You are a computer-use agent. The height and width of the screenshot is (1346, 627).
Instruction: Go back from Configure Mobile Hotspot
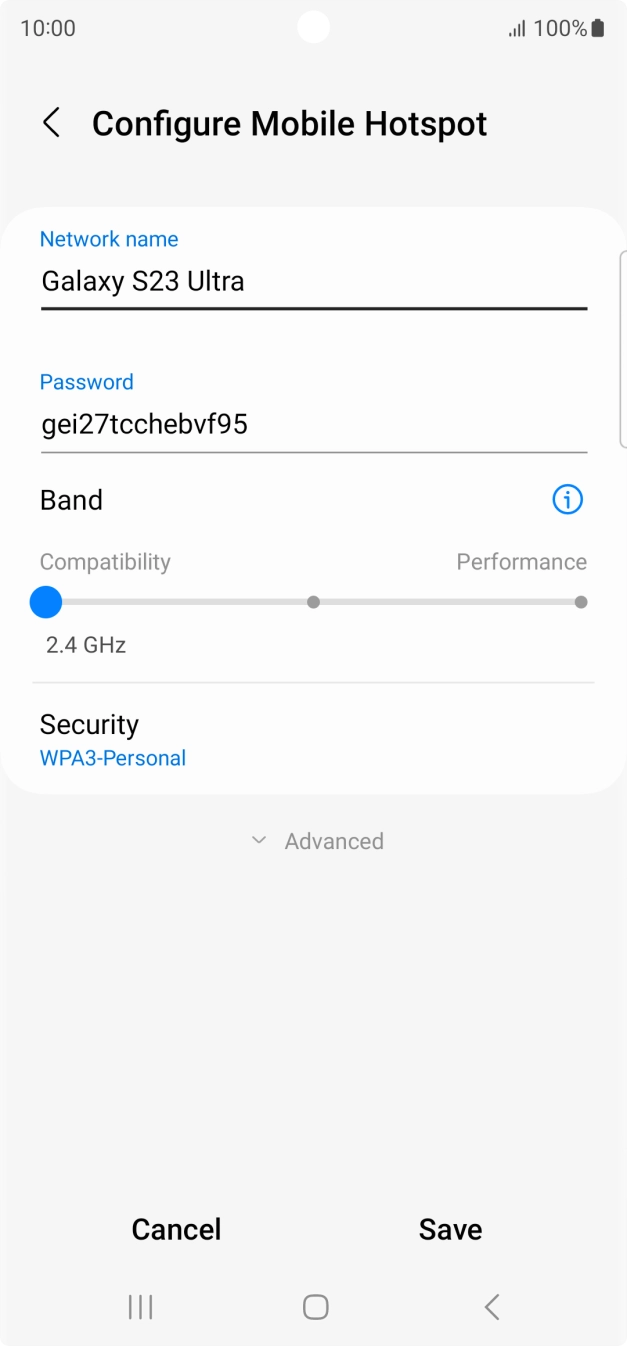coord(51,123)
